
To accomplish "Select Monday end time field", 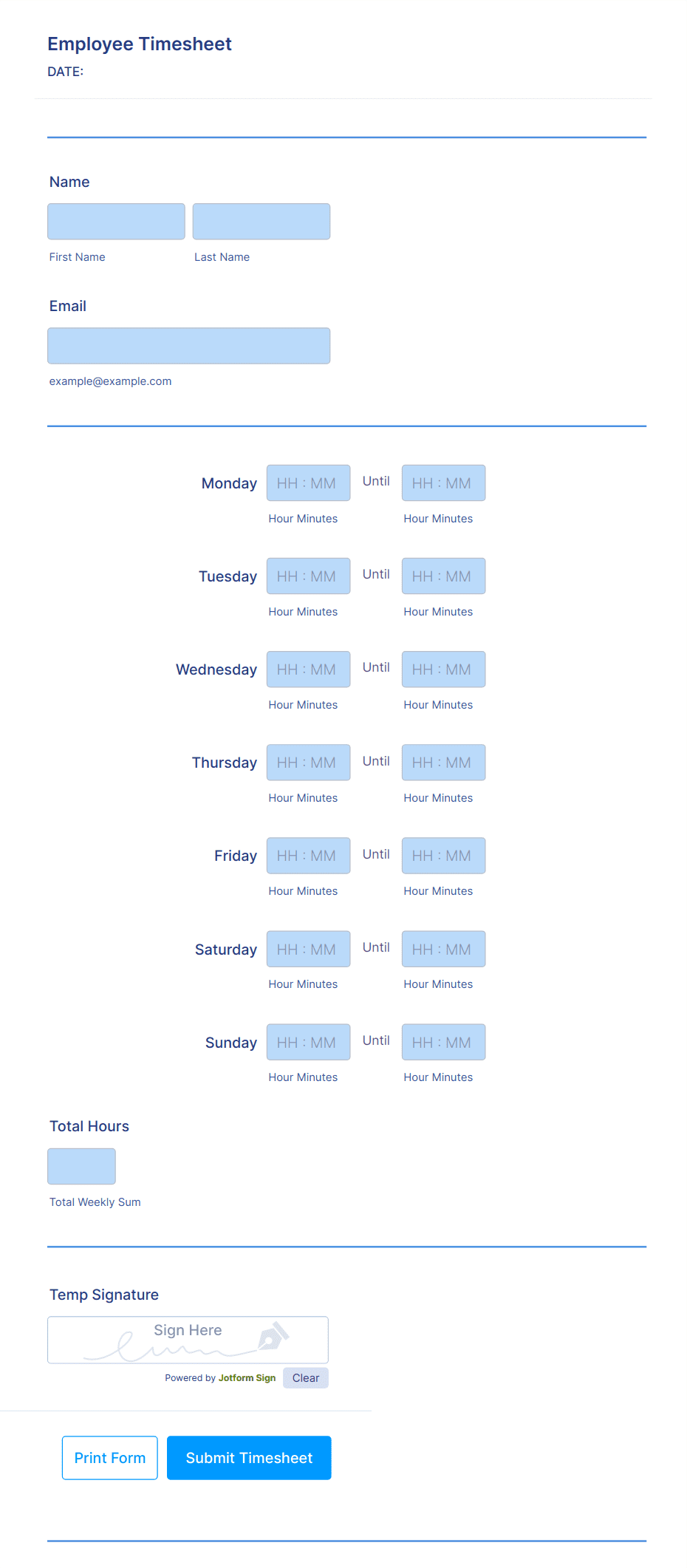I will (443, 483).
